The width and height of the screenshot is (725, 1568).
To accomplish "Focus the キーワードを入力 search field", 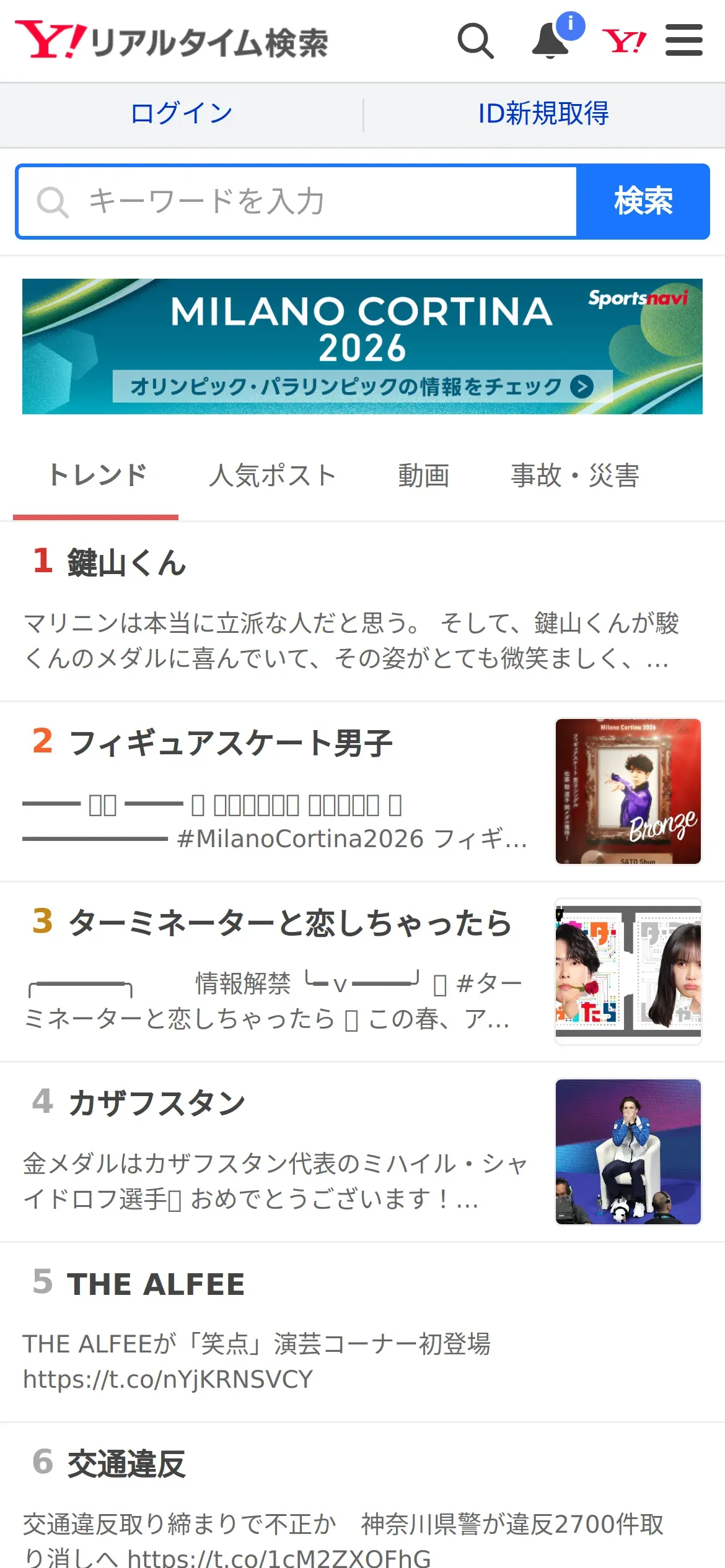I will pyautogui.click(x=297, y=202).
